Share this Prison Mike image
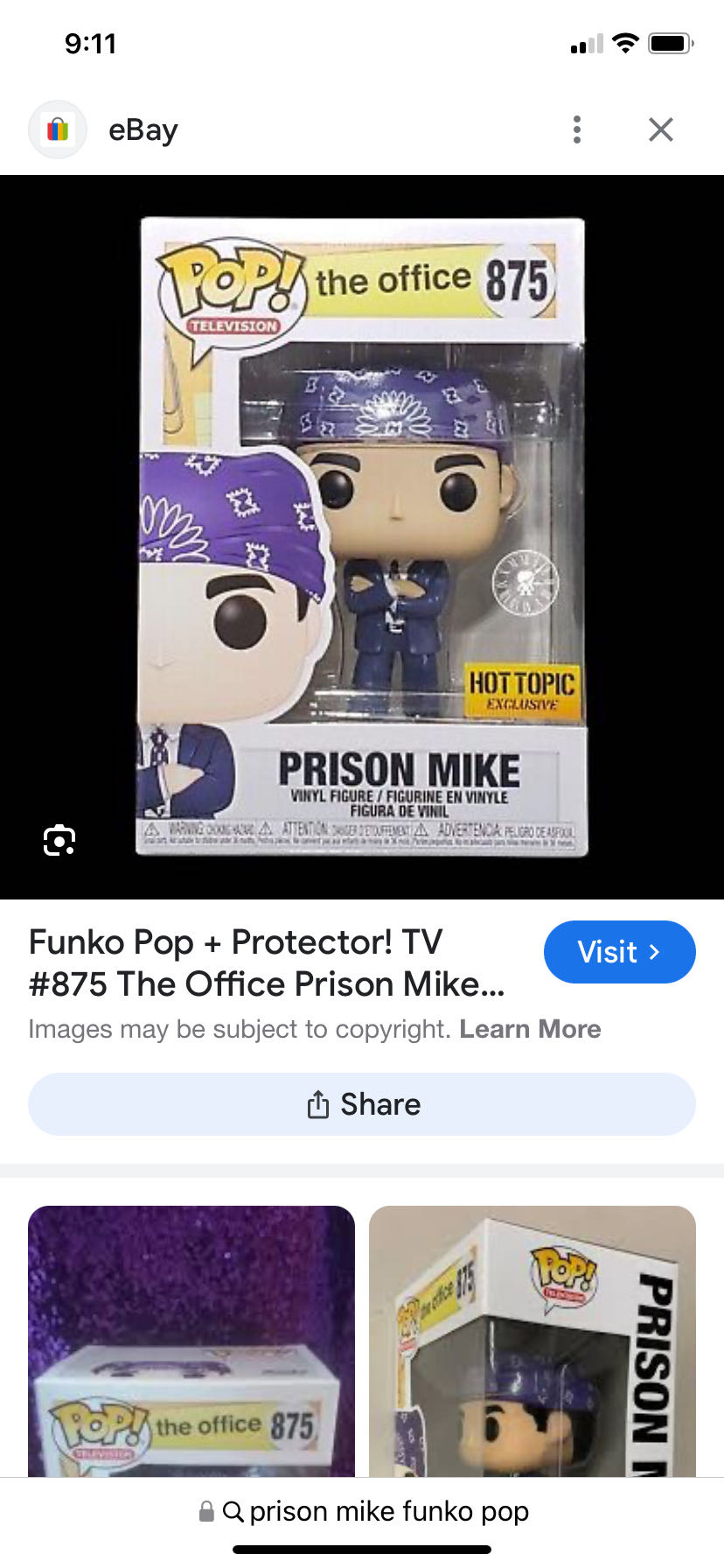The image size is (724, 1568). [362, 1104]
